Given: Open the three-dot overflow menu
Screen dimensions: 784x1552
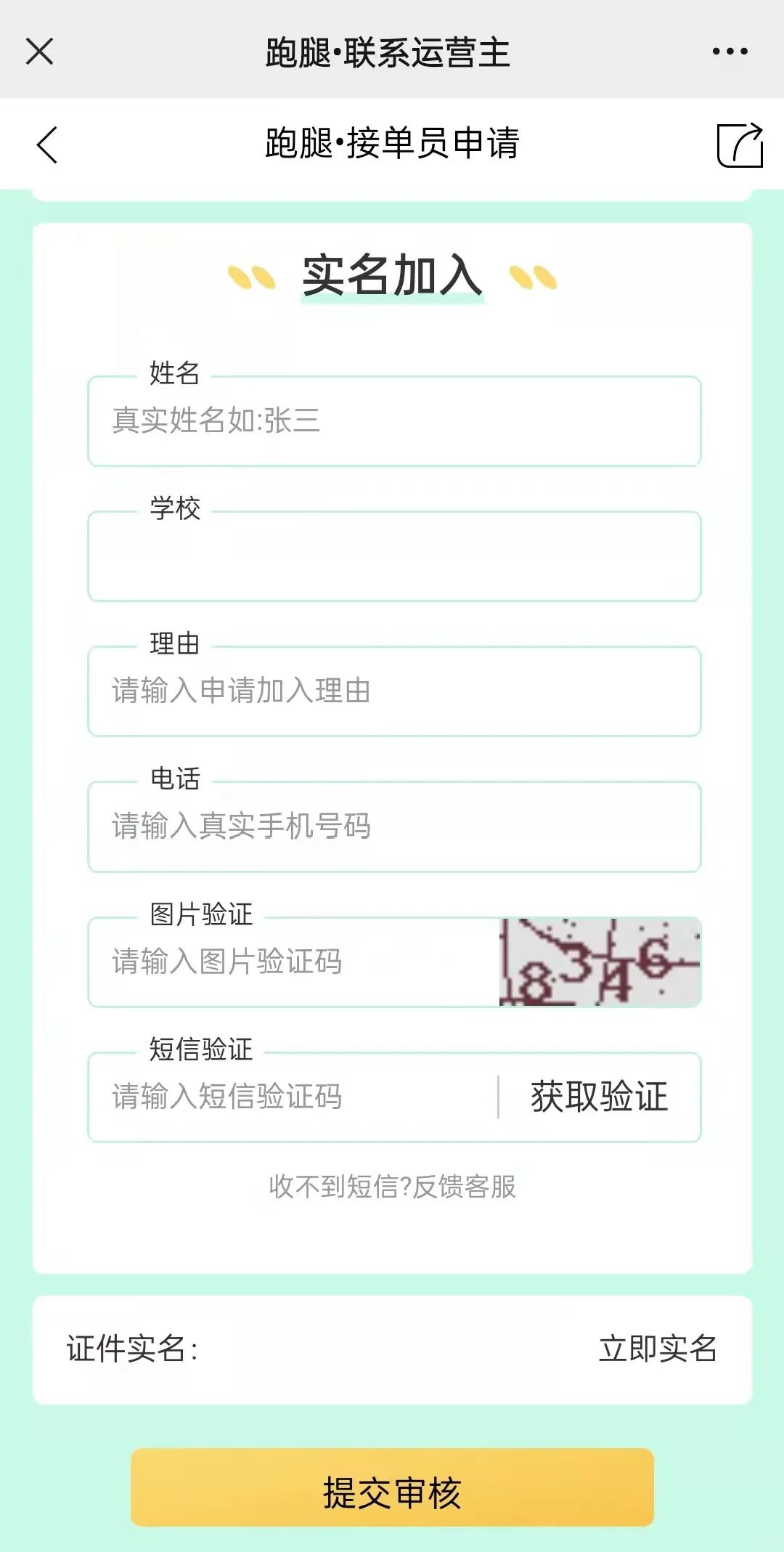Looking at the screenshot, I should [x=730, y=52].
